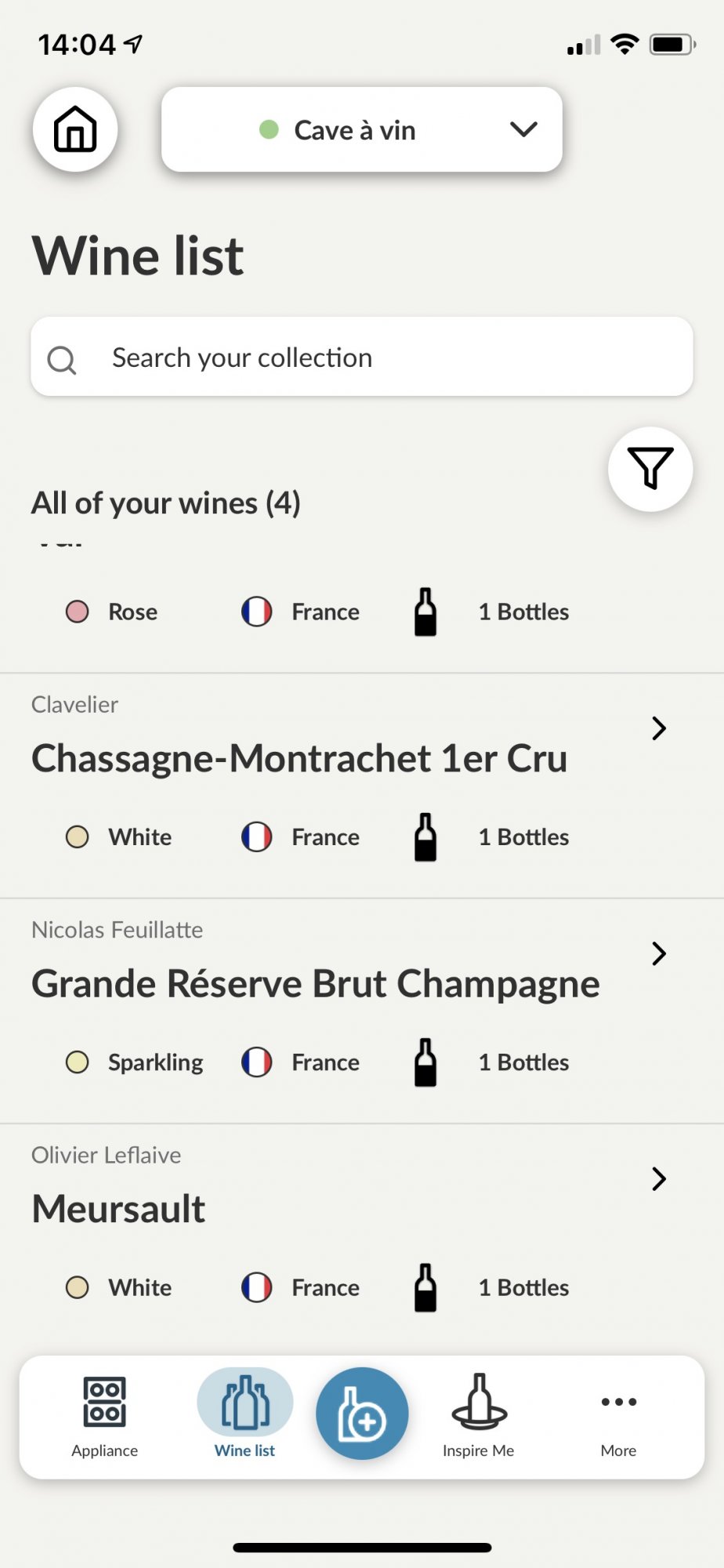This screenshot has width=724, height=1568.
Task: Tap the Search your collection field
Action: tap(361, 358)
